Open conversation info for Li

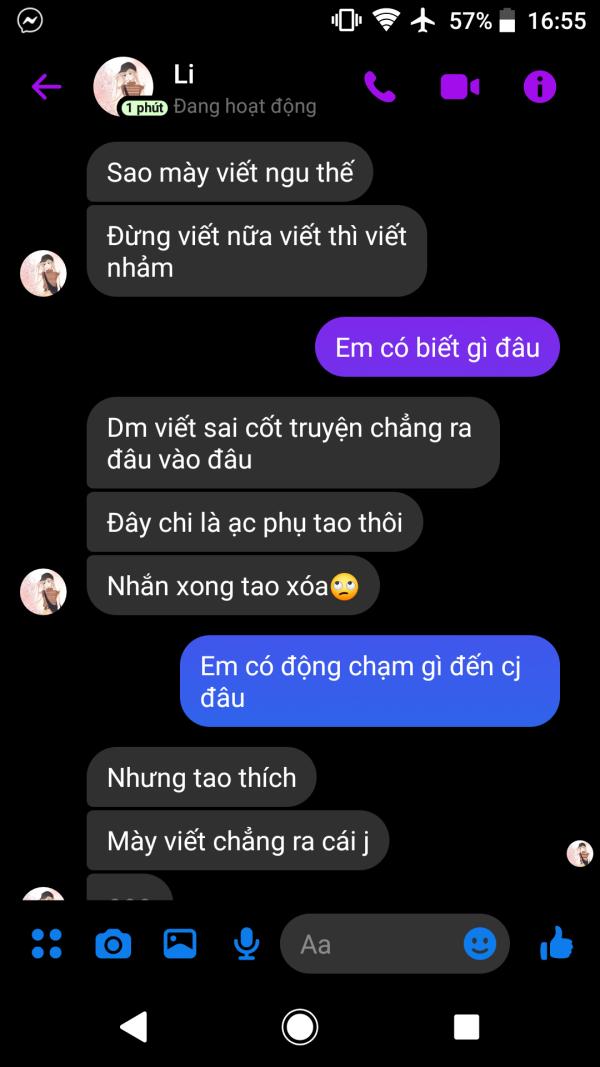[539, 86]
